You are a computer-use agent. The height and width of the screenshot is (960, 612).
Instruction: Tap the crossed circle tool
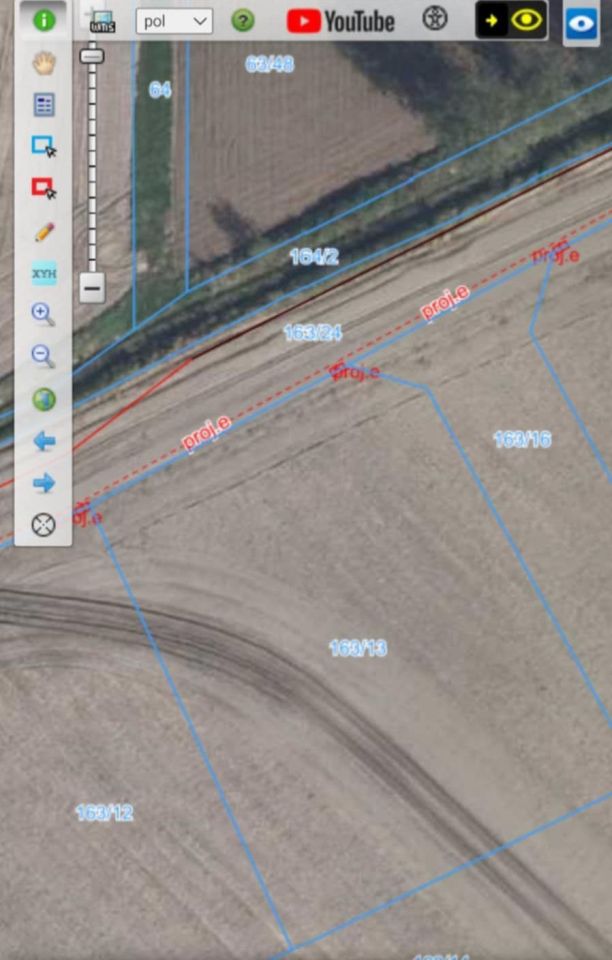click(43, 525)
